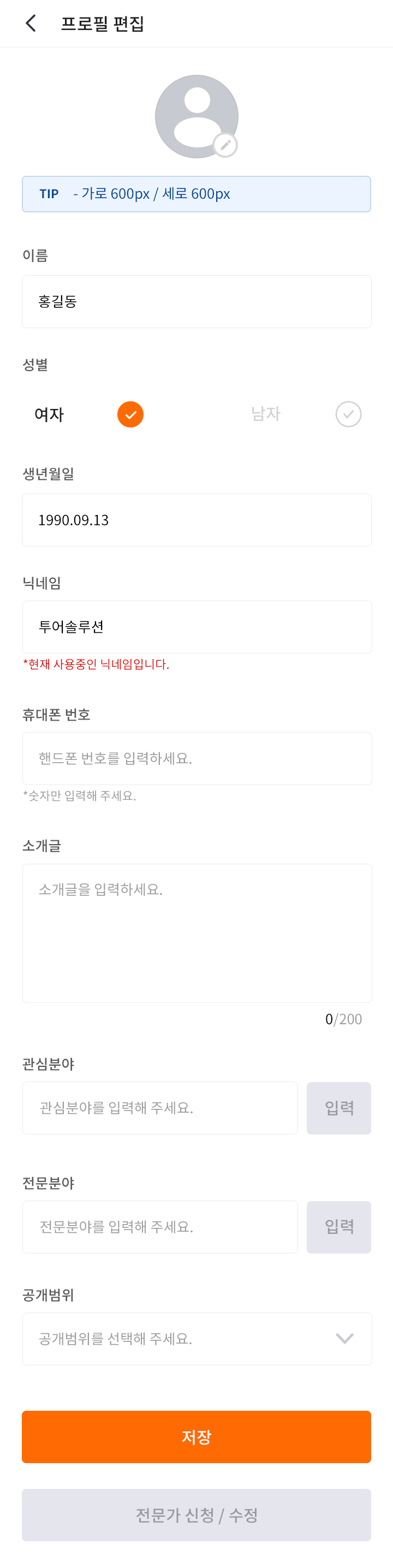The height and width of the screenshot is (1568, 393).
Task: Select 남자 as gender
Action: coord(348,414)
